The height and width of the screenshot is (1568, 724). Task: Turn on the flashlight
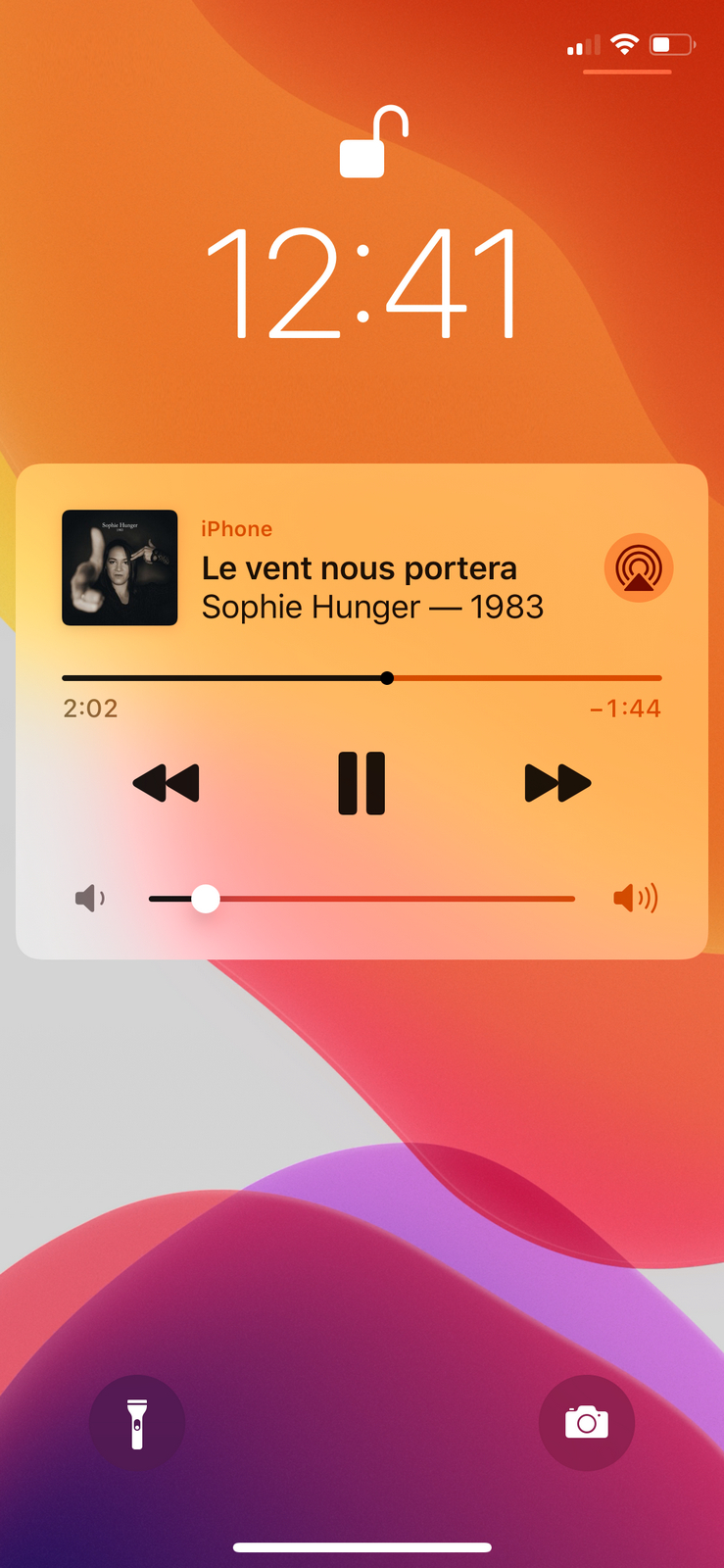137,1423
